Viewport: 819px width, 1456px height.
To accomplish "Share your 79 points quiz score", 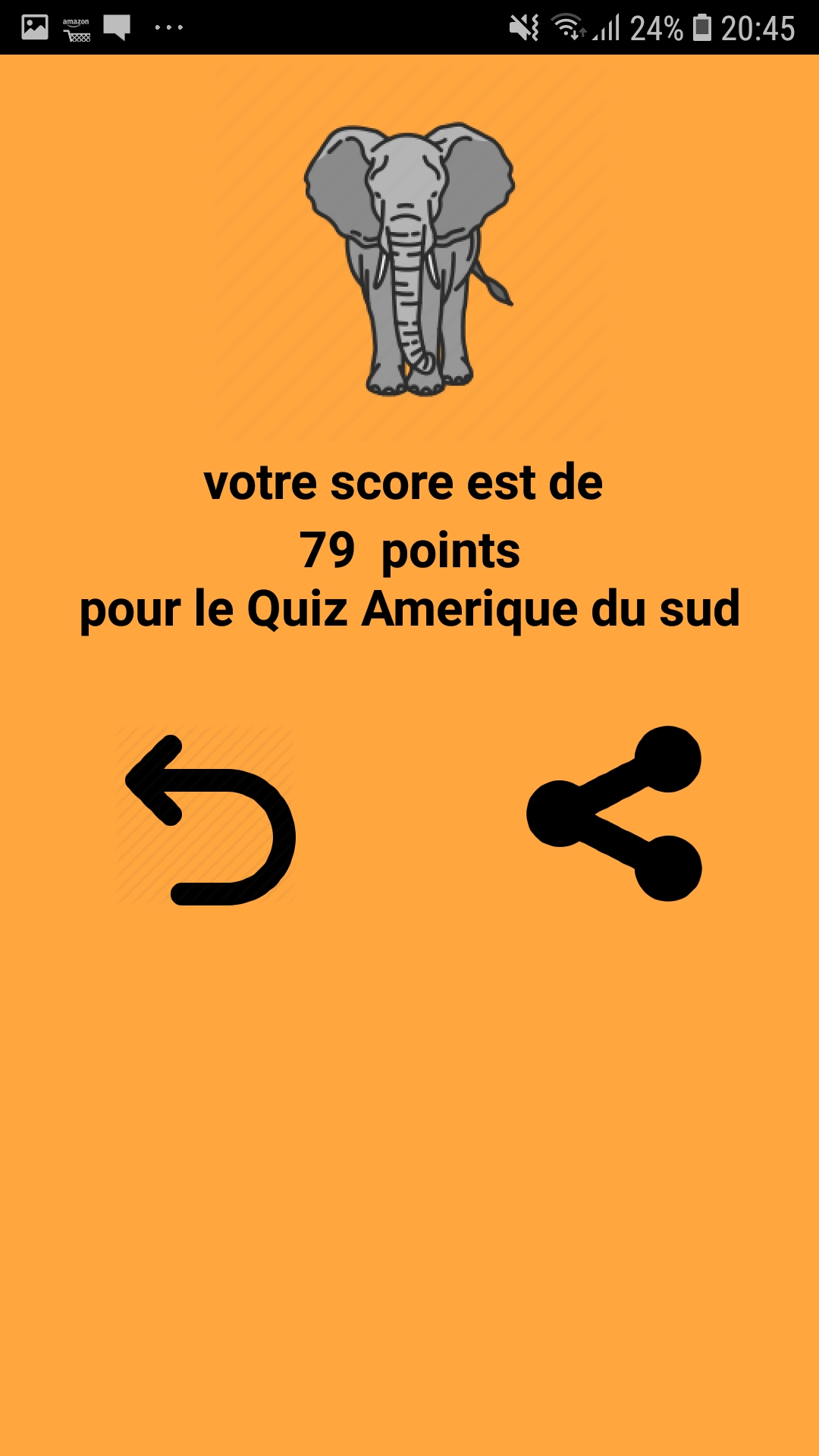I will pyautogui.click(x=614, y=814).
